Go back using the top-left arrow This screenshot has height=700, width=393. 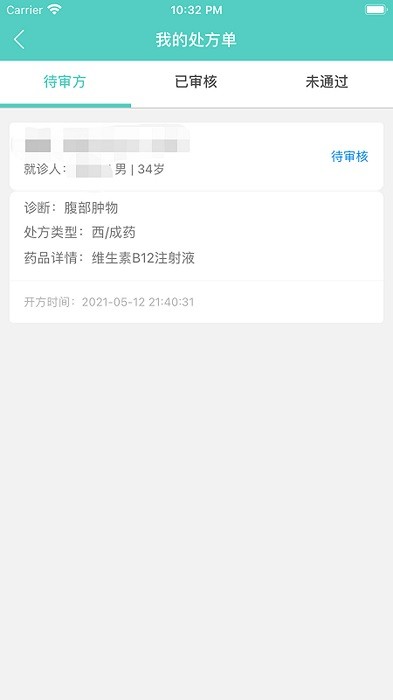[19, 40]
